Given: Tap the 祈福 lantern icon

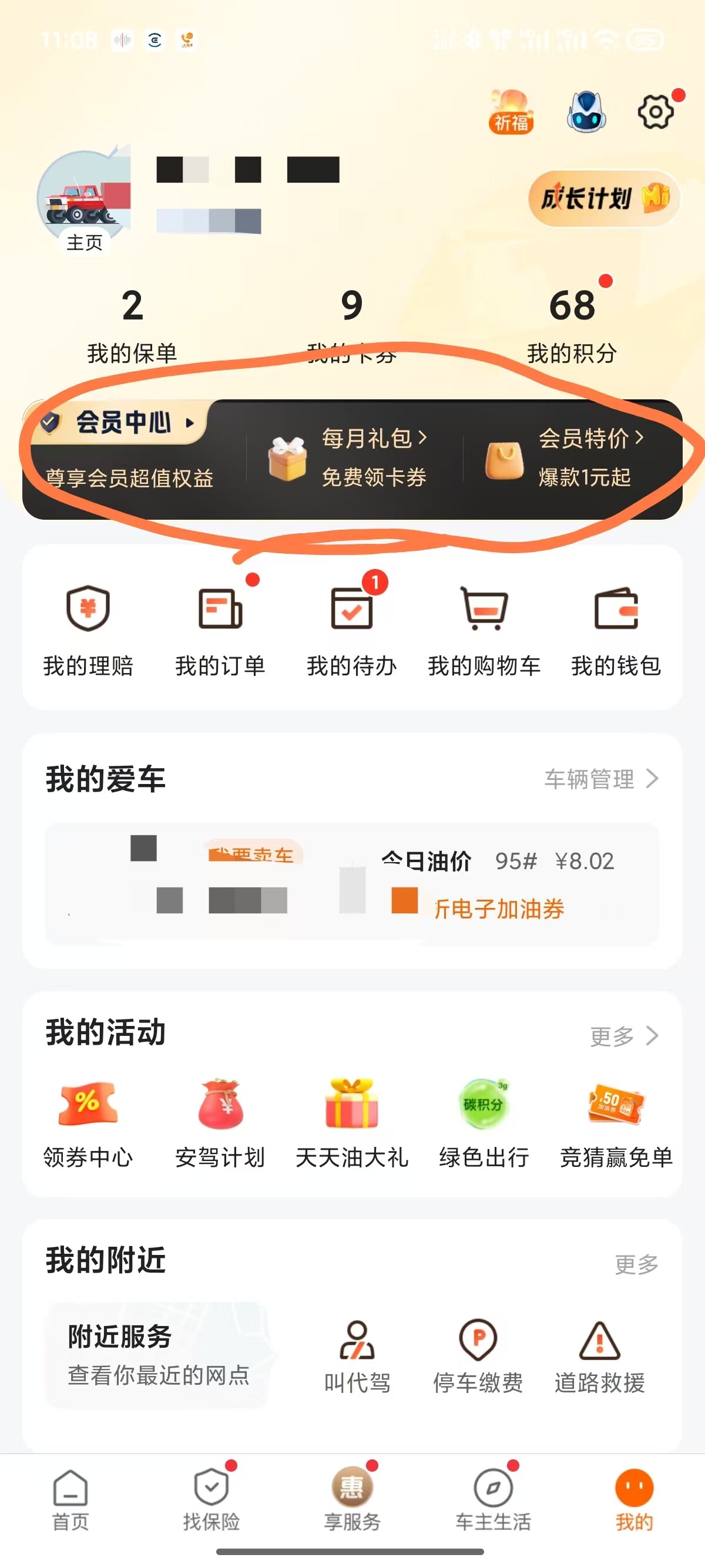Looking at the screenshot, I should pos(511,112).
